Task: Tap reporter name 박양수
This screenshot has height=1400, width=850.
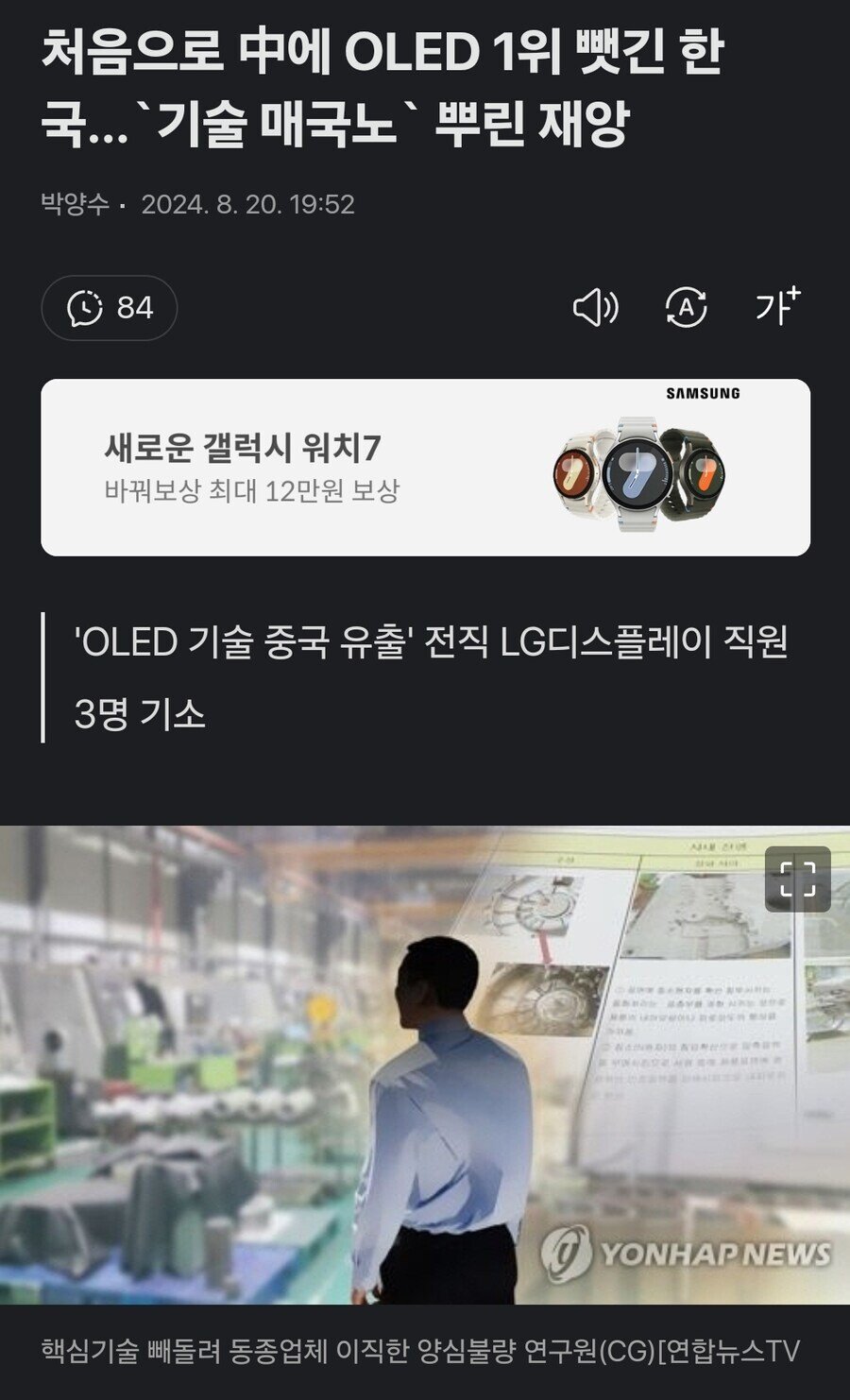Action: (75, 204)
